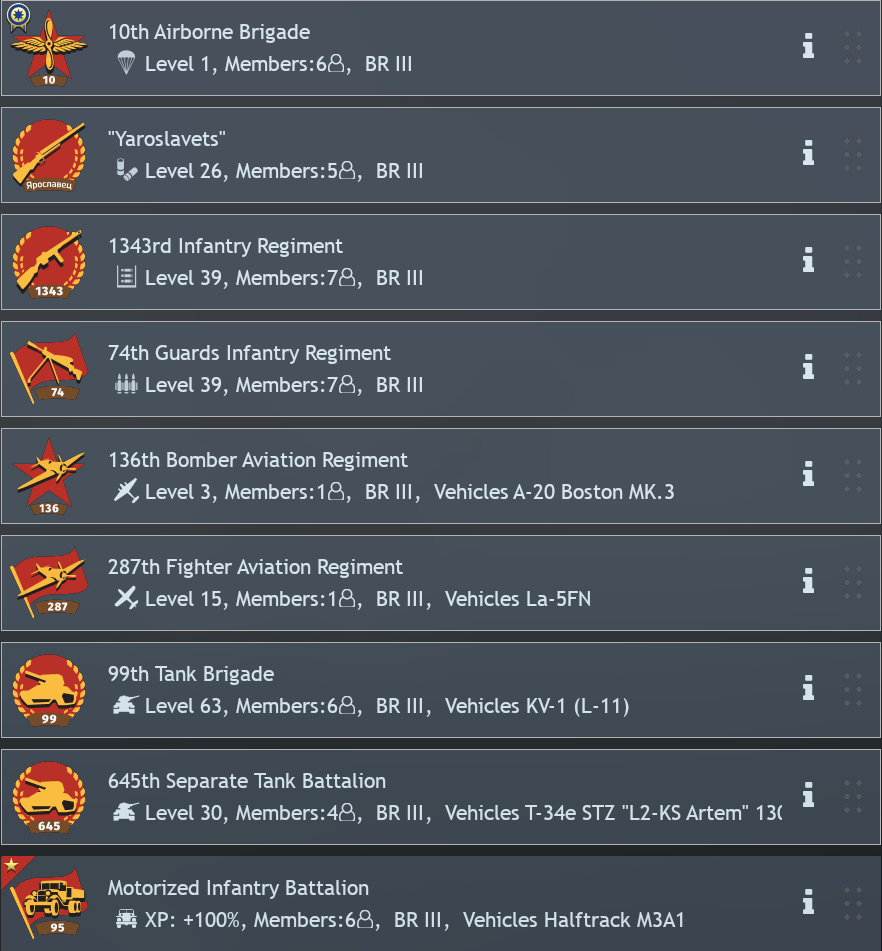Show info for the 99th Tank Brigade
Image resolution: width=882 pixels, height=951 pixels.
[x=808, y=688]
